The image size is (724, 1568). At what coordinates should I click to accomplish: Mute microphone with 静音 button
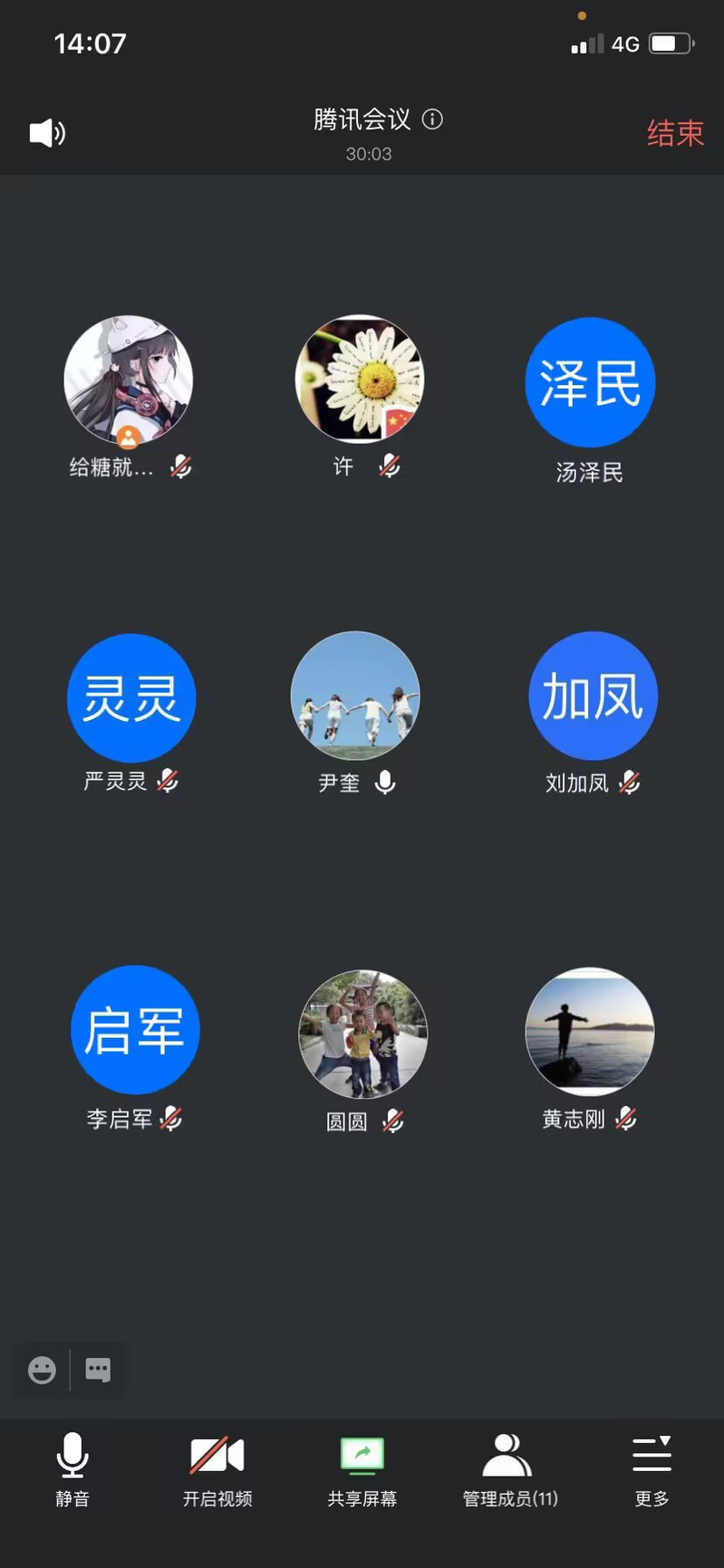pos(72,1468)
